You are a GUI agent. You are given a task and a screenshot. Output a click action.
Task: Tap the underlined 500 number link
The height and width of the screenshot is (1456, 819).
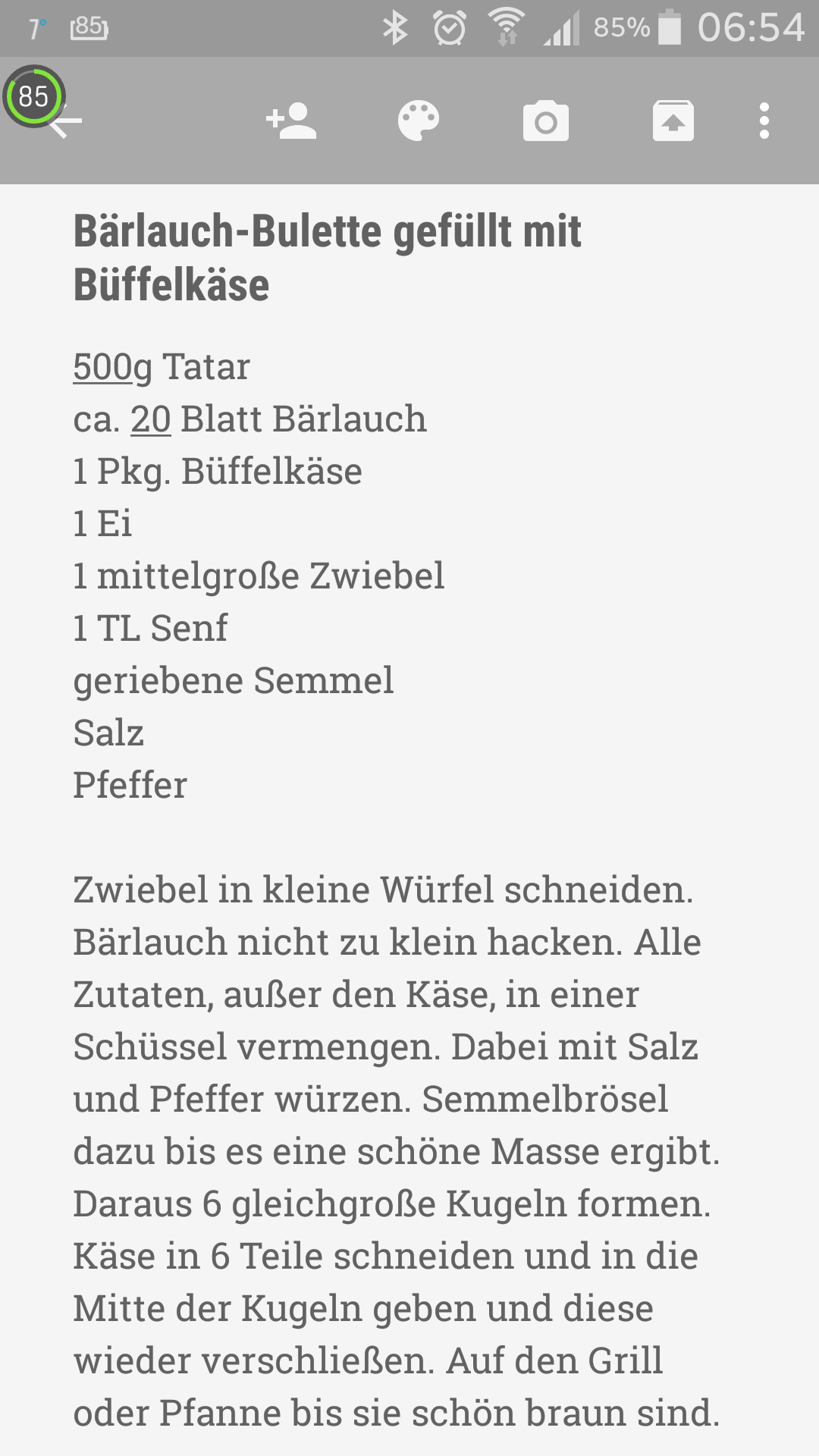point(102,367)
